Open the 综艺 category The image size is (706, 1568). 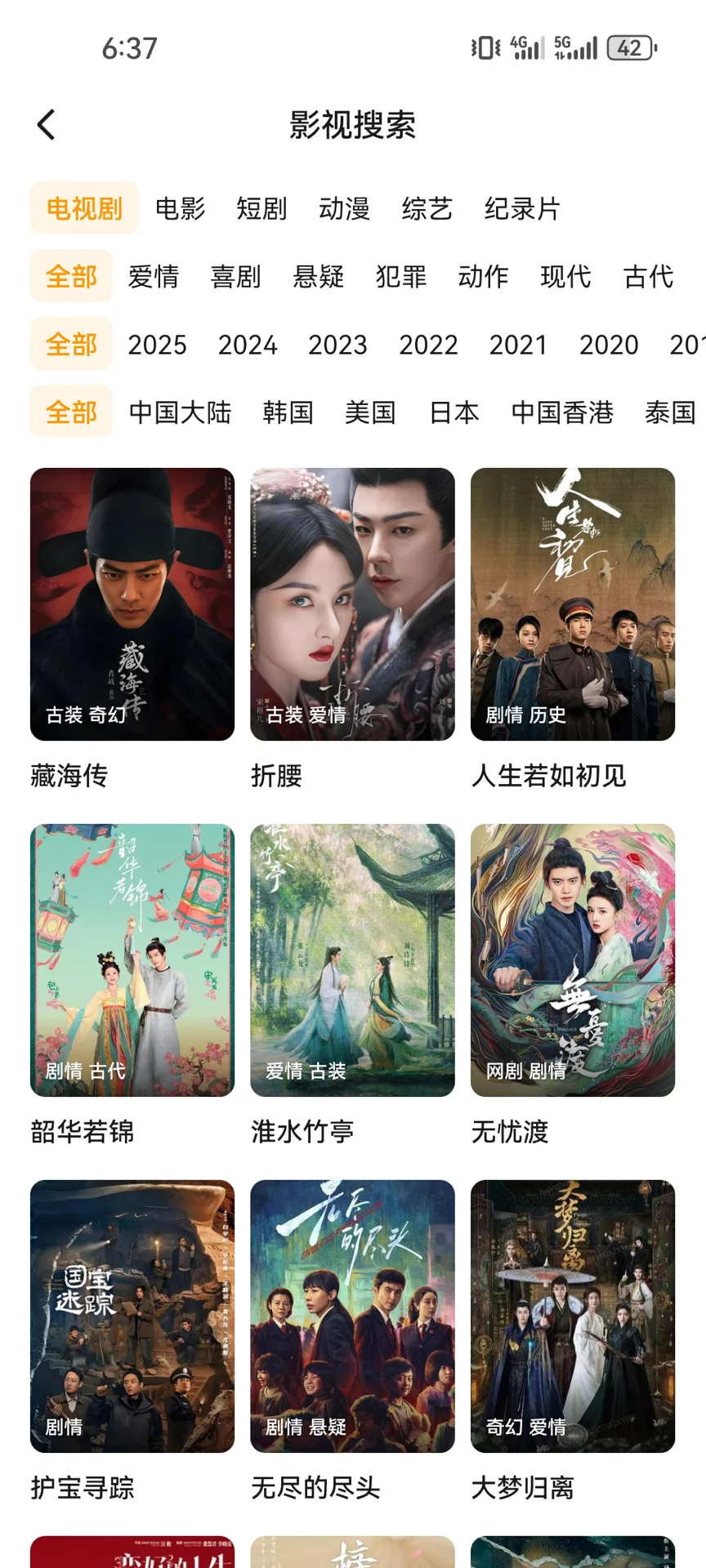coord(427,209)
